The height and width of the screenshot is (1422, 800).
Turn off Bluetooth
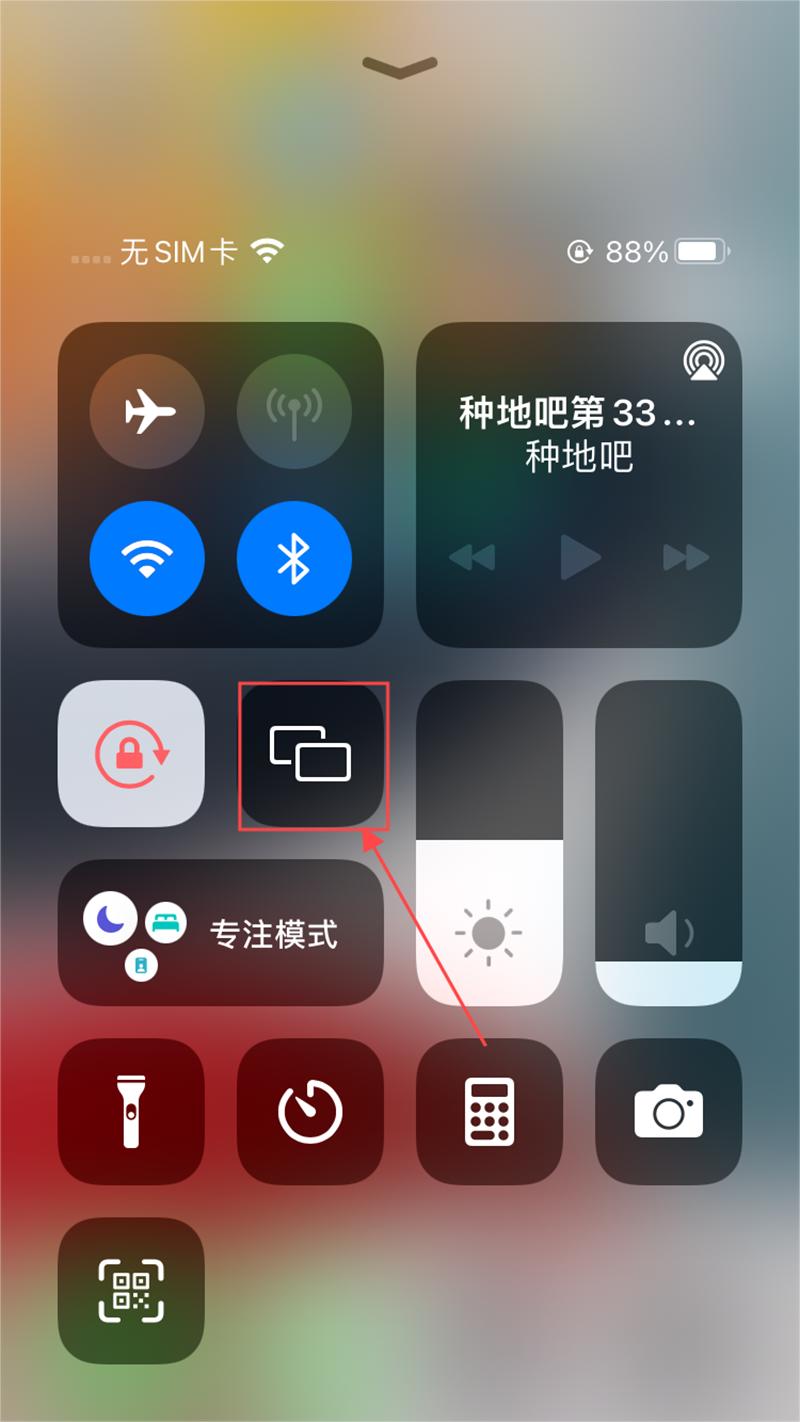click(294, 558)
